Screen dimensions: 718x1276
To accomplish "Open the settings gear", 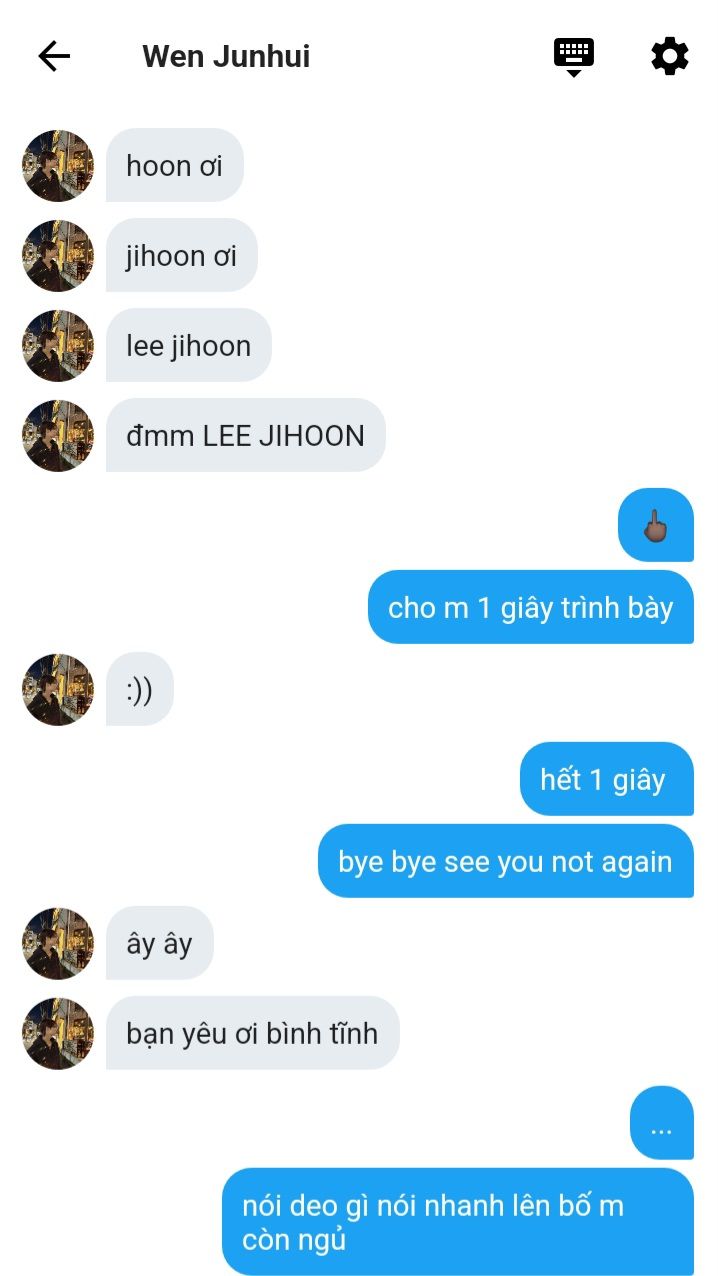I will 670,56.
